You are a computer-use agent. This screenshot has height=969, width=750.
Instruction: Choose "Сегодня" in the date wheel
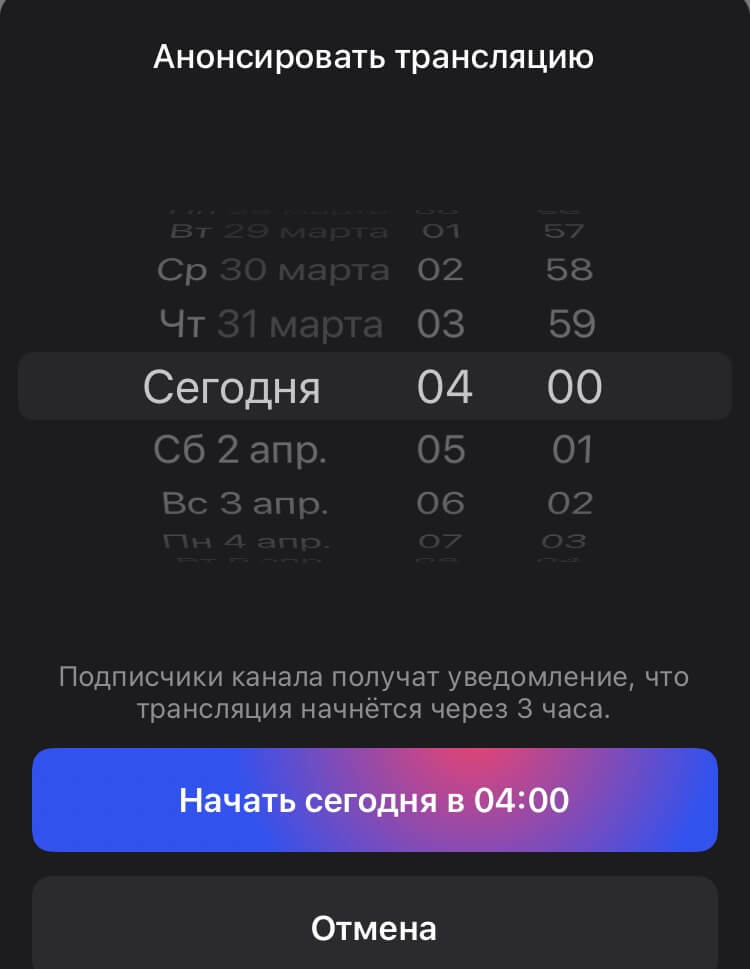232,386
